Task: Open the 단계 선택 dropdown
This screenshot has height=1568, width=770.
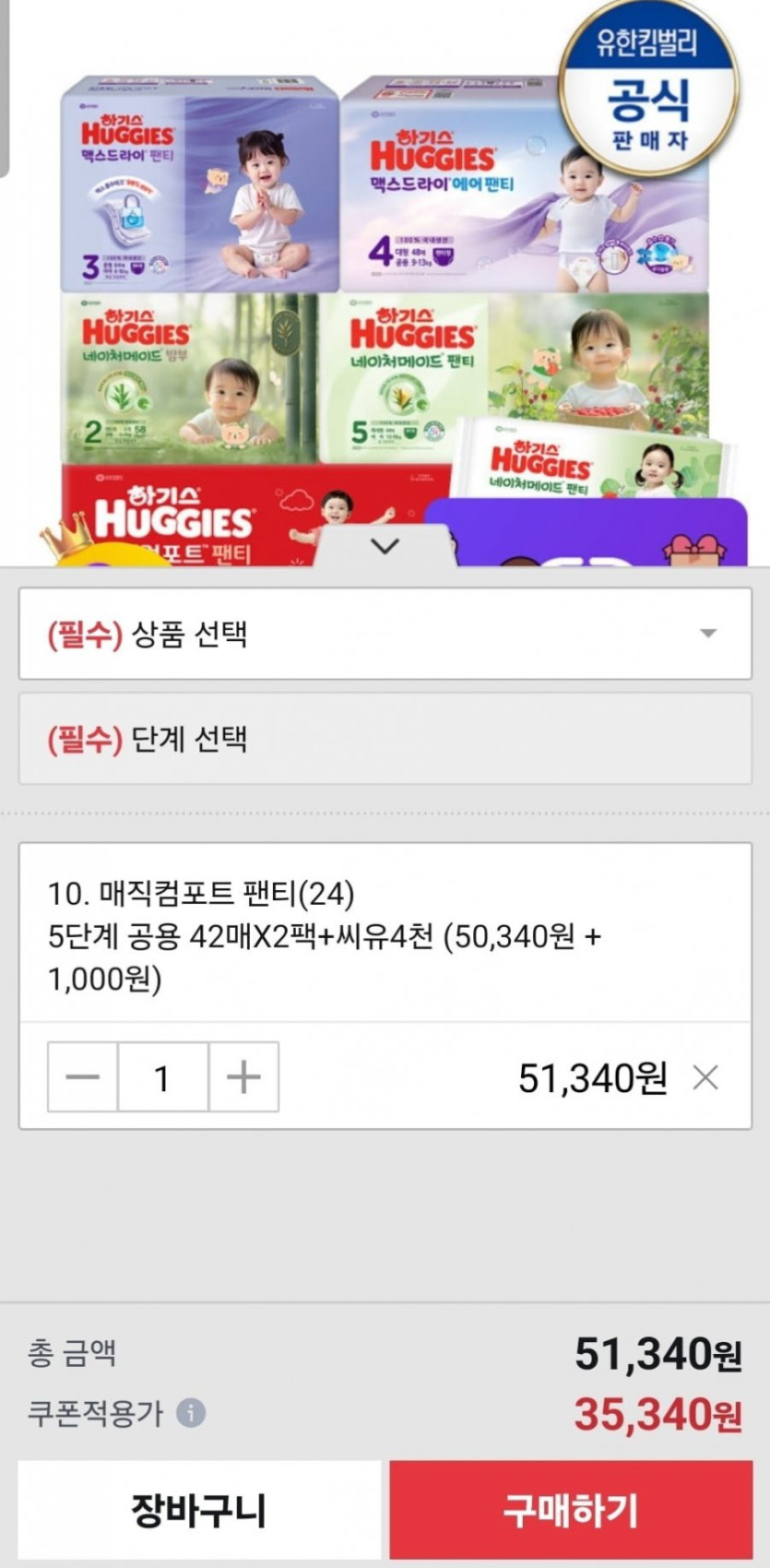Action: [x=385, y=740]
